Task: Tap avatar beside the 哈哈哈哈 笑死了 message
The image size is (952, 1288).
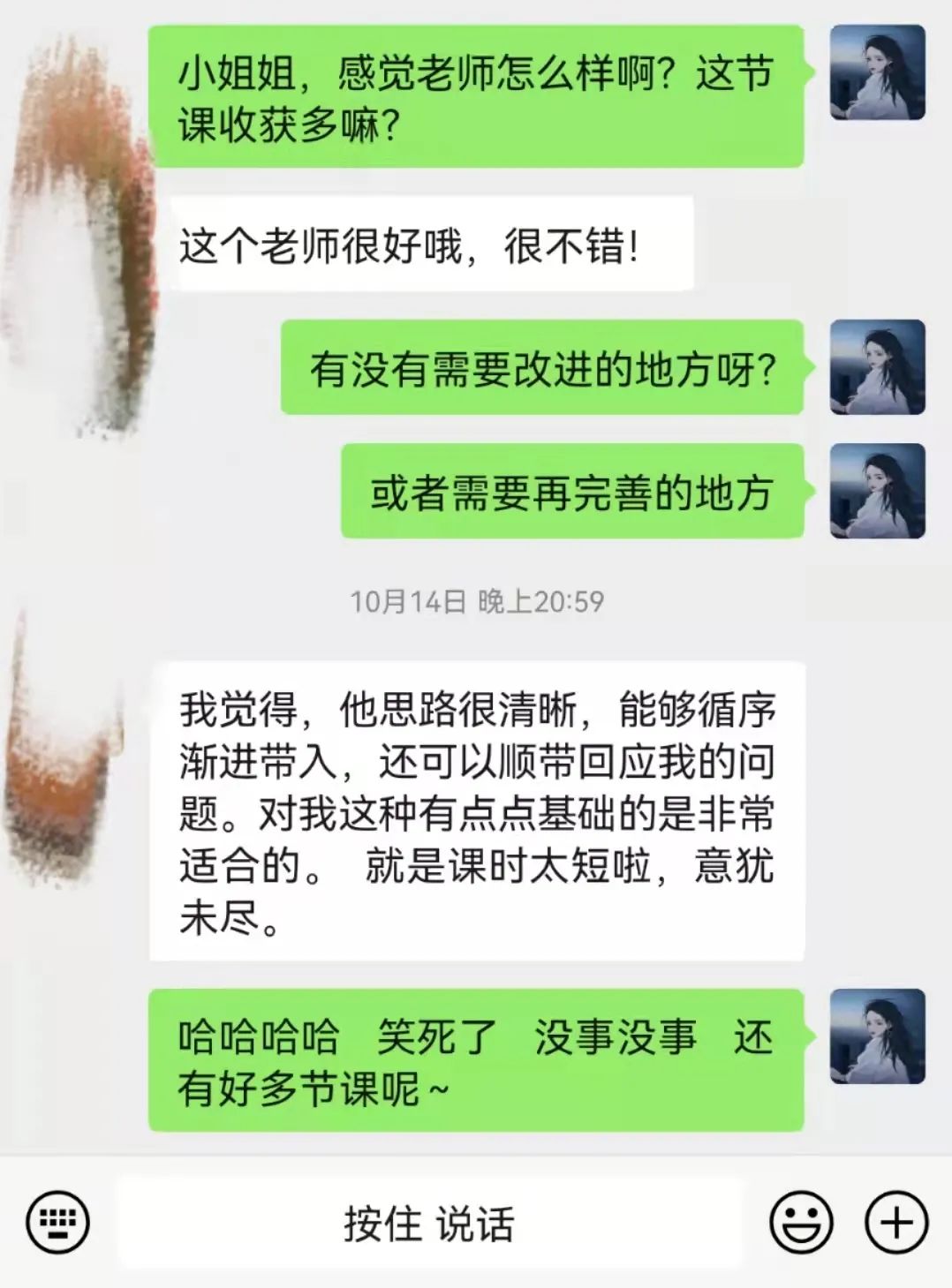Action: (x=878, y=1036)
